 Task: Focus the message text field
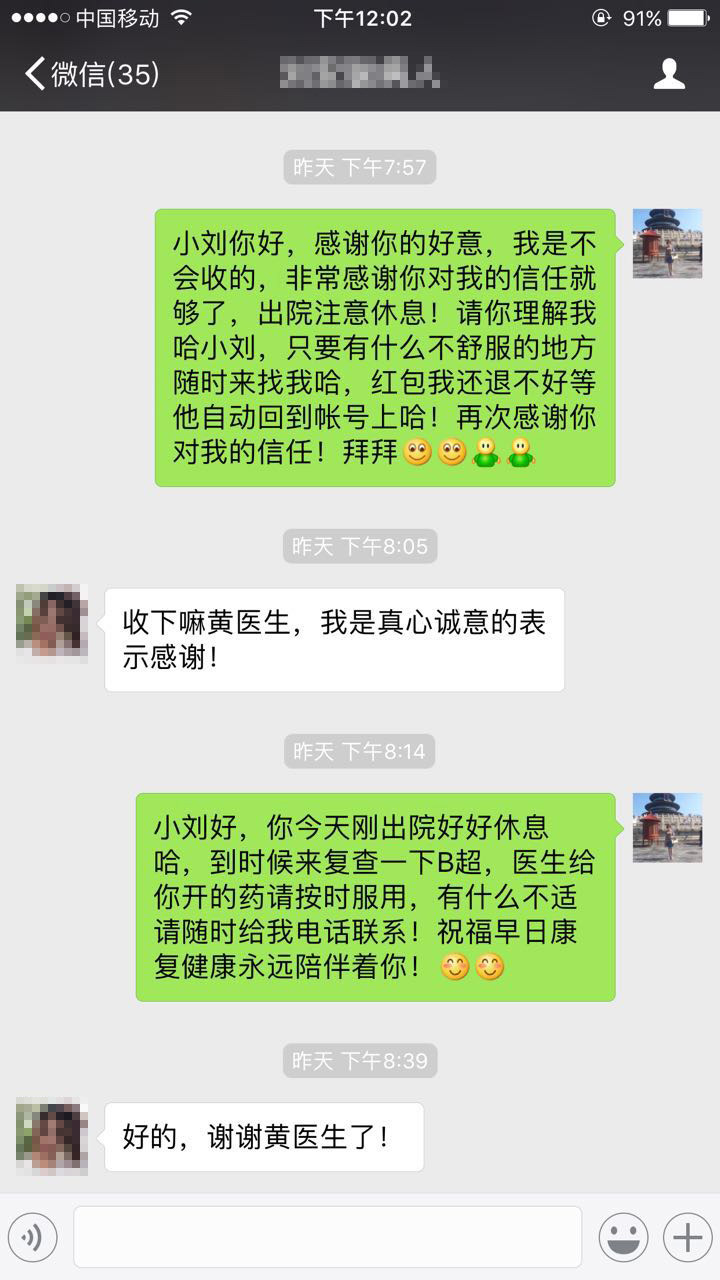coord(327,1237)
